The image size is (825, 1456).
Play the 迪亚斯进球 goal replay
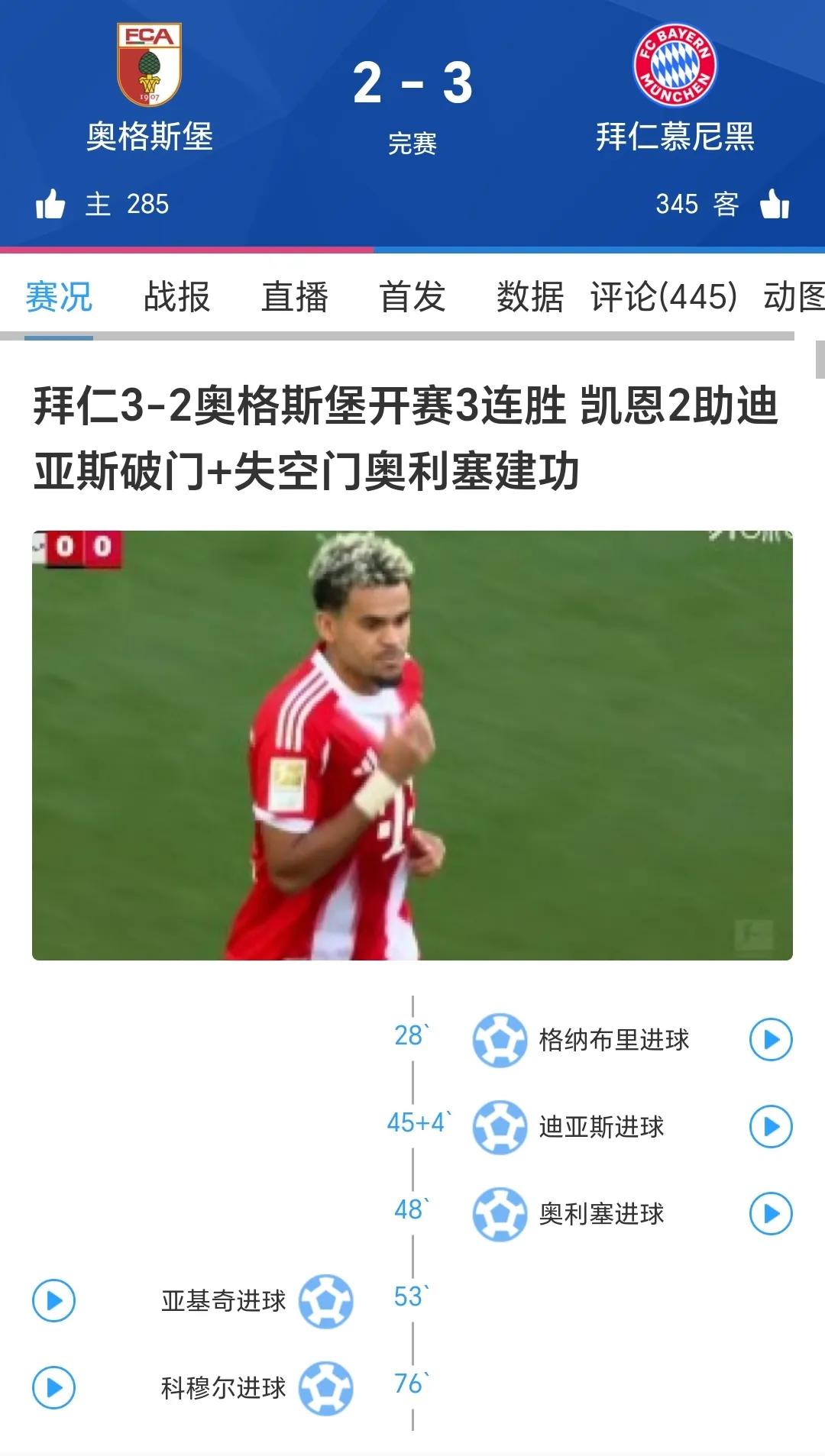coord(770,1127)
